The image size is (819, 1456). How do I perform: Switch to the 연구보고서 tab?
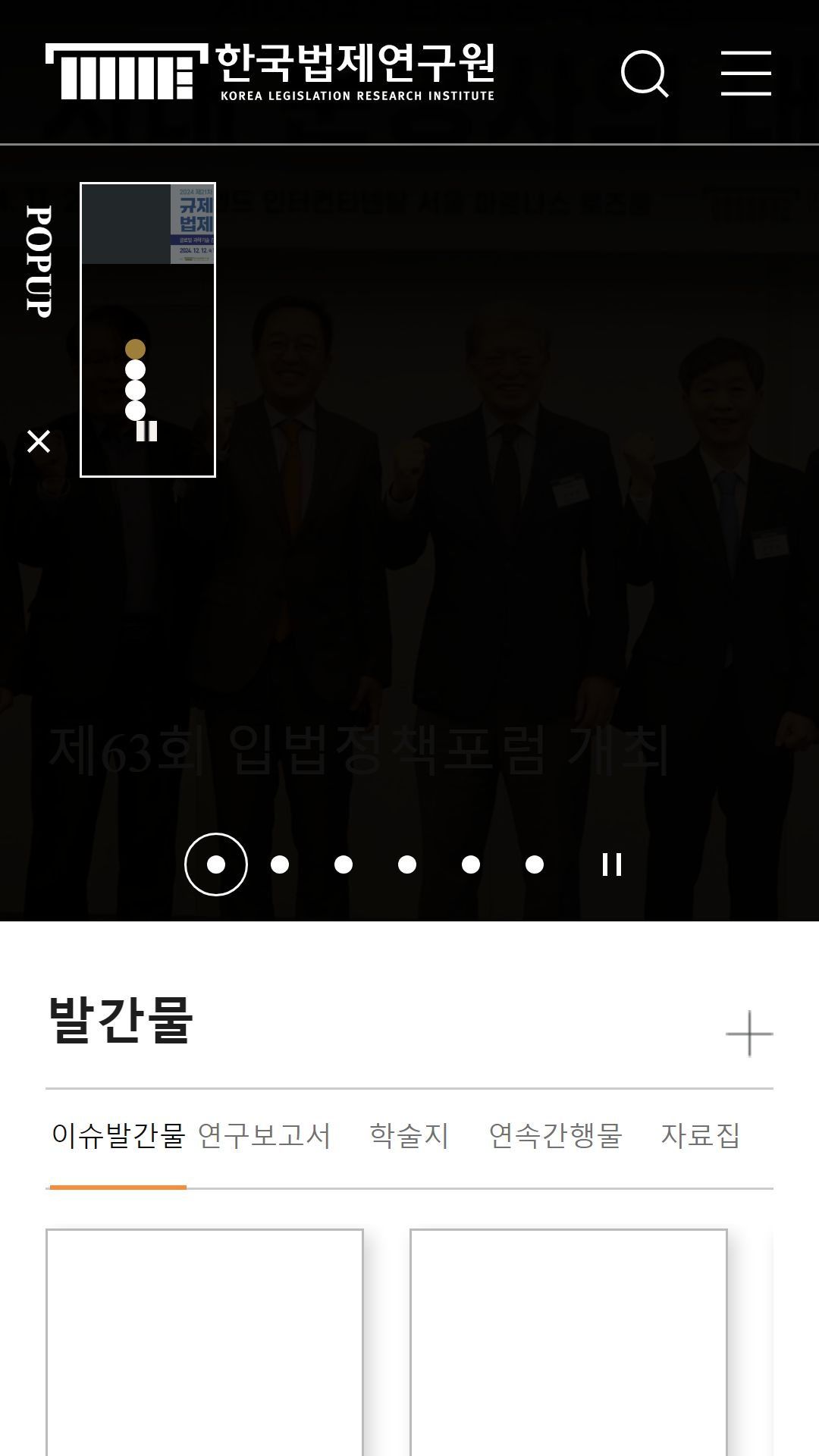[264, 1136]
